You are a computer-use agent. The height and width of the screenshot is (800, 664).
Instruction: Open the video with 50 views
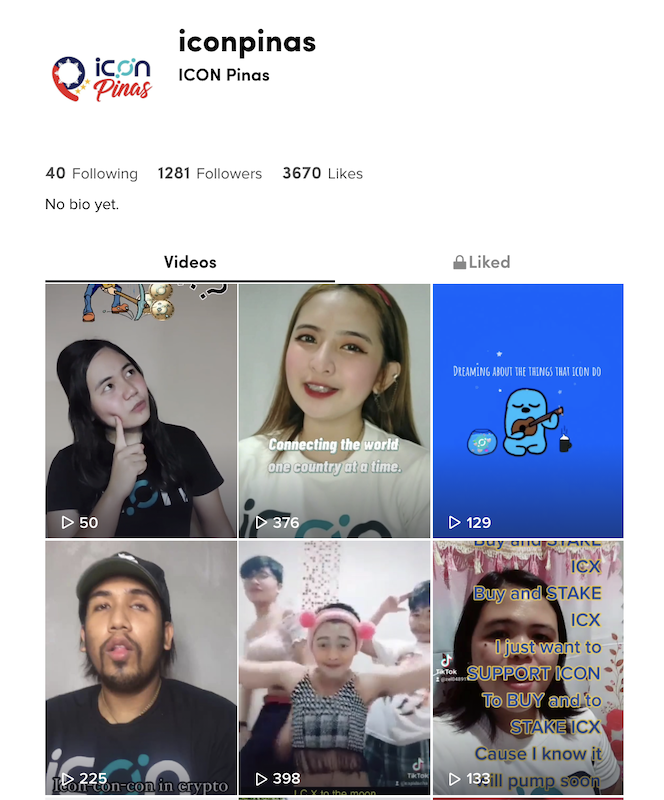coord(141,410)
